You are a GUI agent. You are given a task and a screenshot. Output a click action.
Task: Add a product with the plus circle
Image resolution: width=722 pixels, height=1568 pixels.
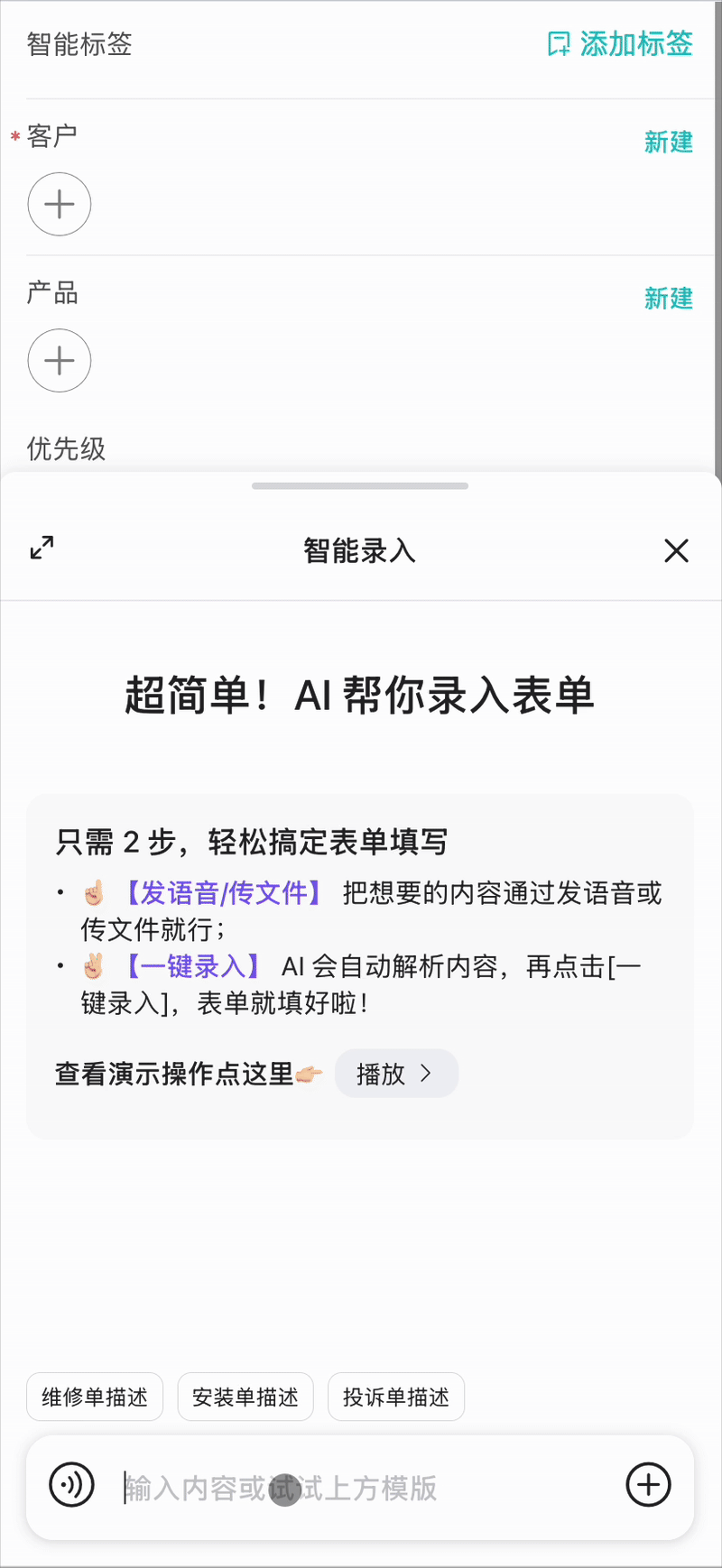click(x=60, y=361)
